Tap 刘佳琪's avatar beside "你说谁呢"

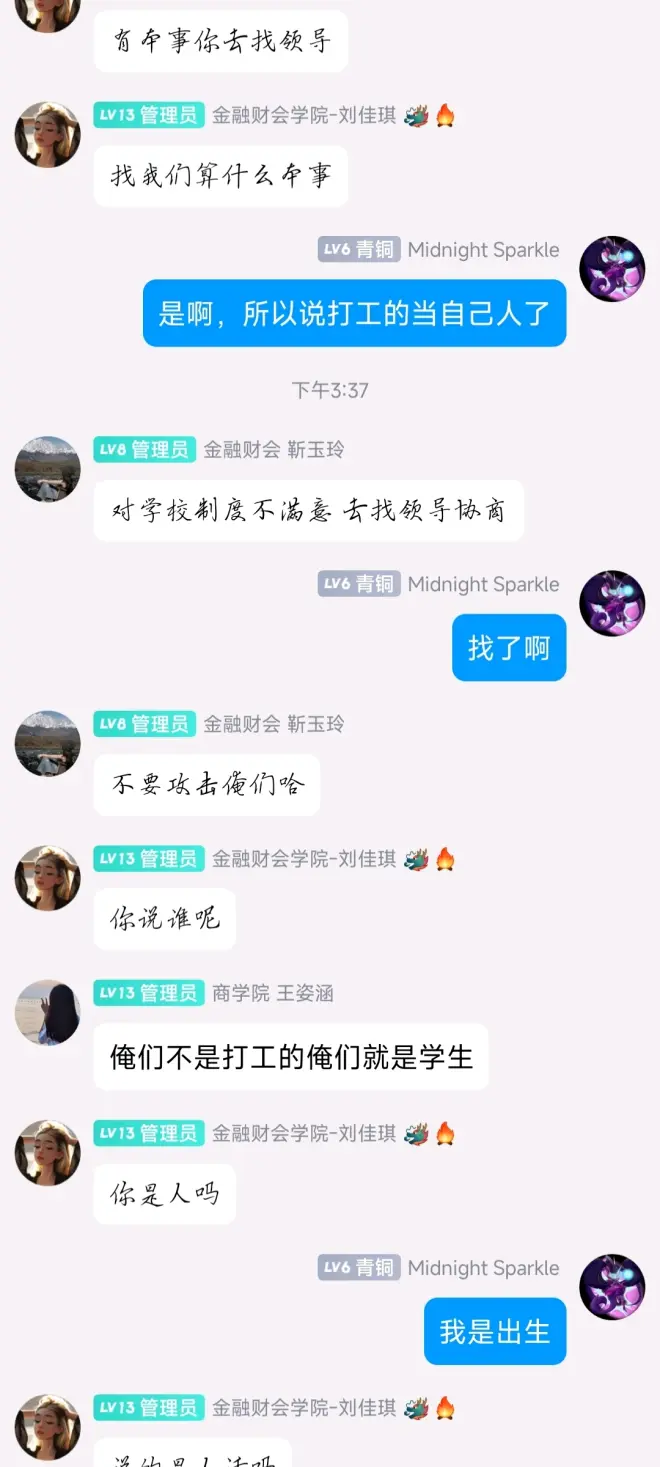pos(47,878)
